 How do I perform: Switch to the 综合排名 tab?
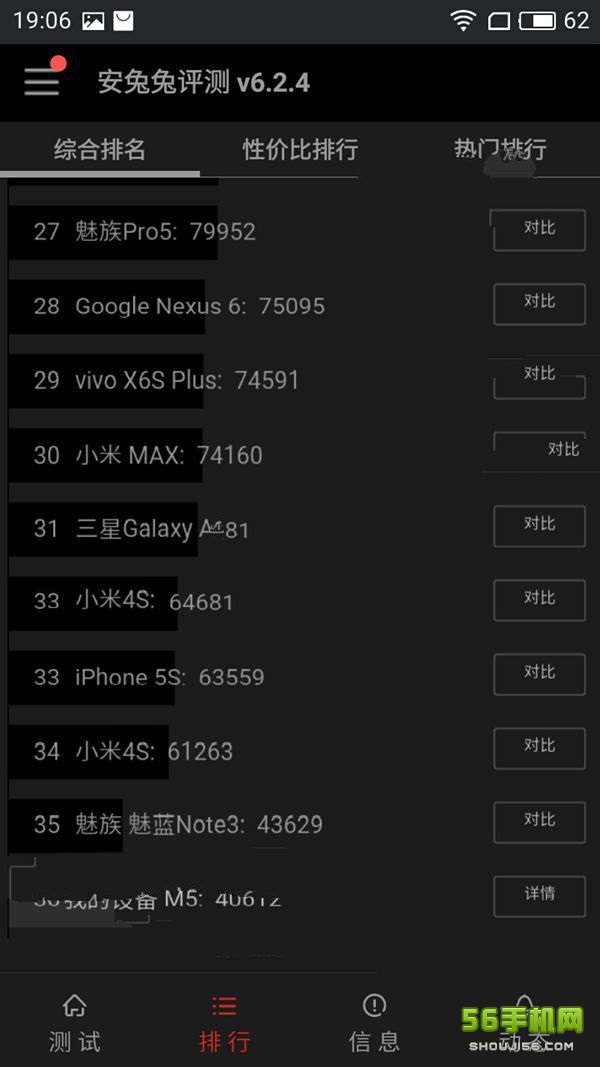(100, 150)
